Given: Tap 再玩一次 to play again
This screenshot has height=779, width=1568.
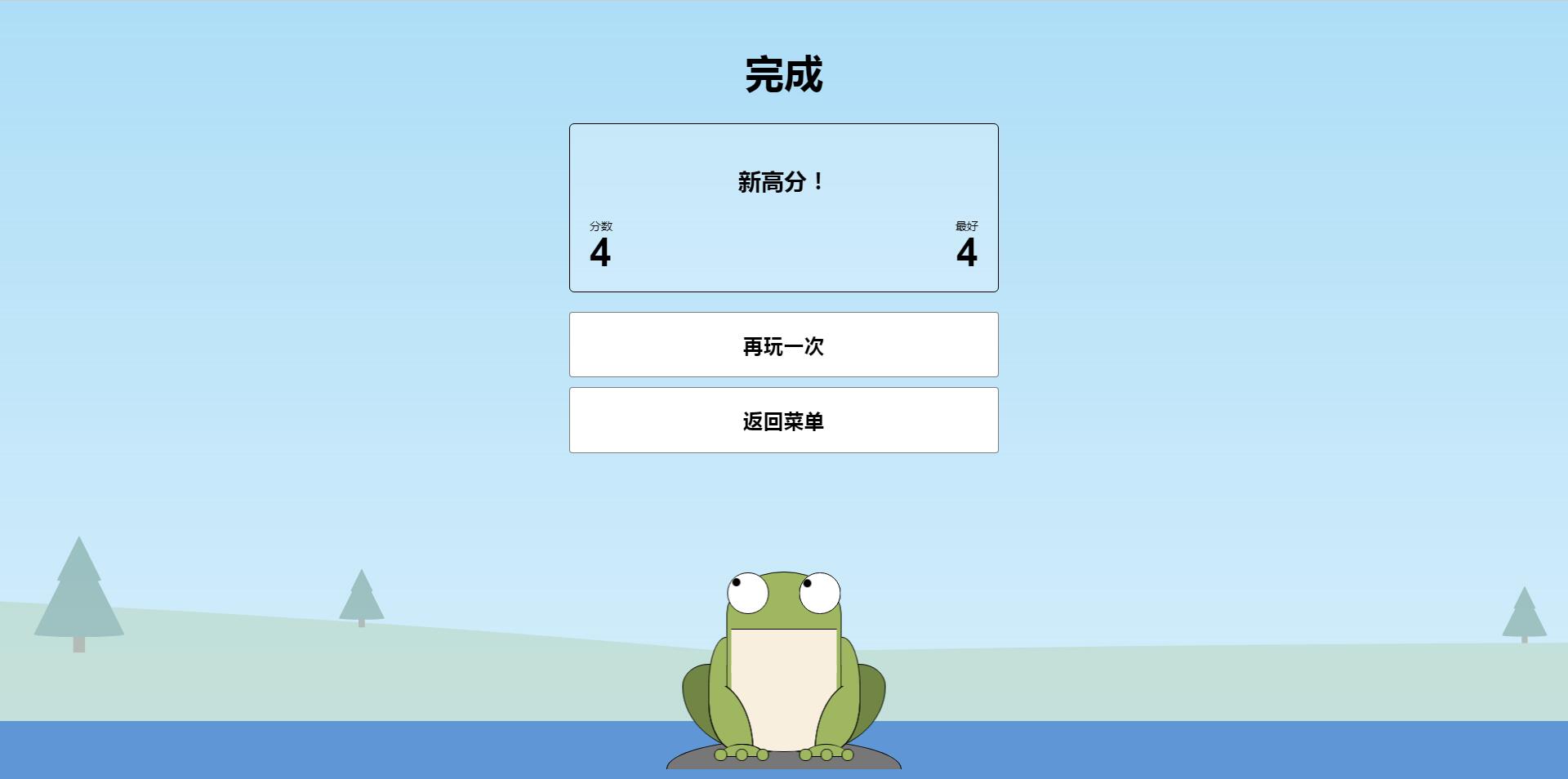Looking at the screenshot, I should click(x=783, y=345).
